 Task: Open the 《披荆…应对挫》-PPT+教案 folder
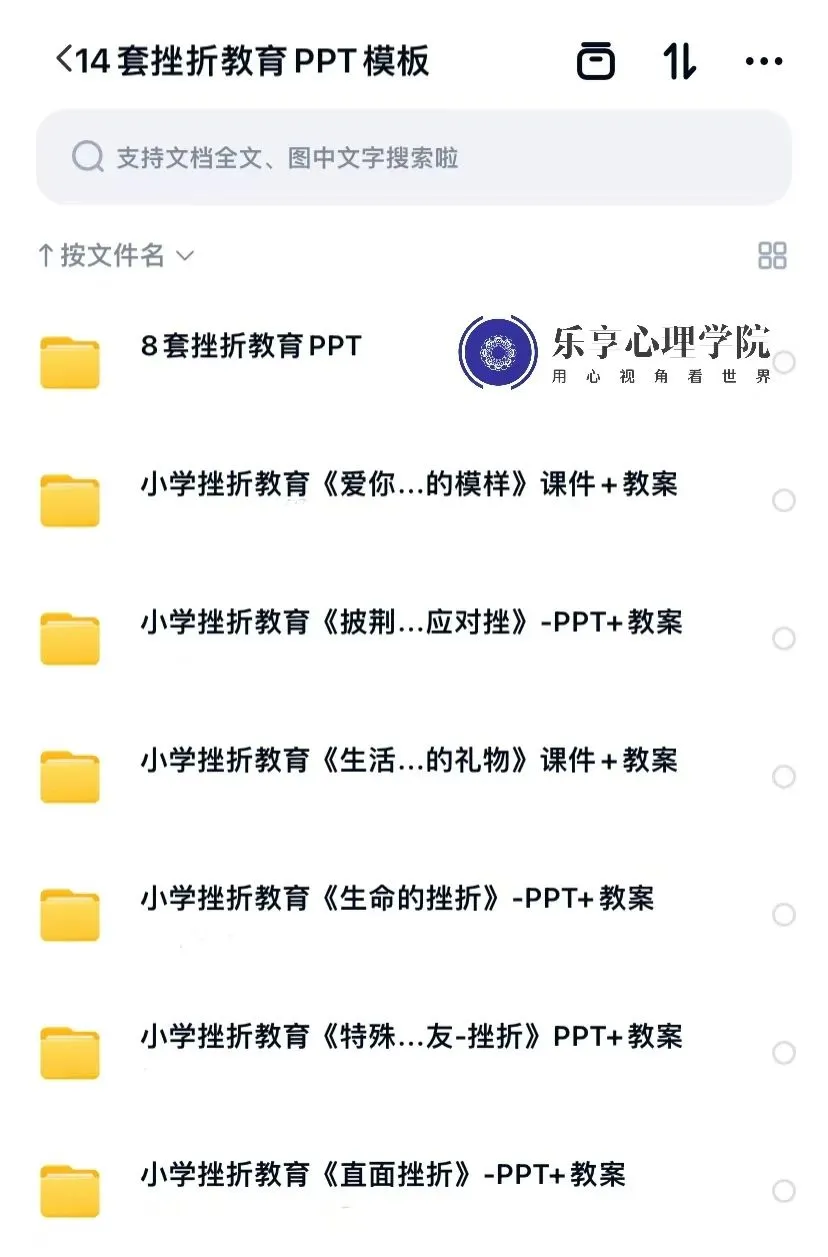(410, 623)
